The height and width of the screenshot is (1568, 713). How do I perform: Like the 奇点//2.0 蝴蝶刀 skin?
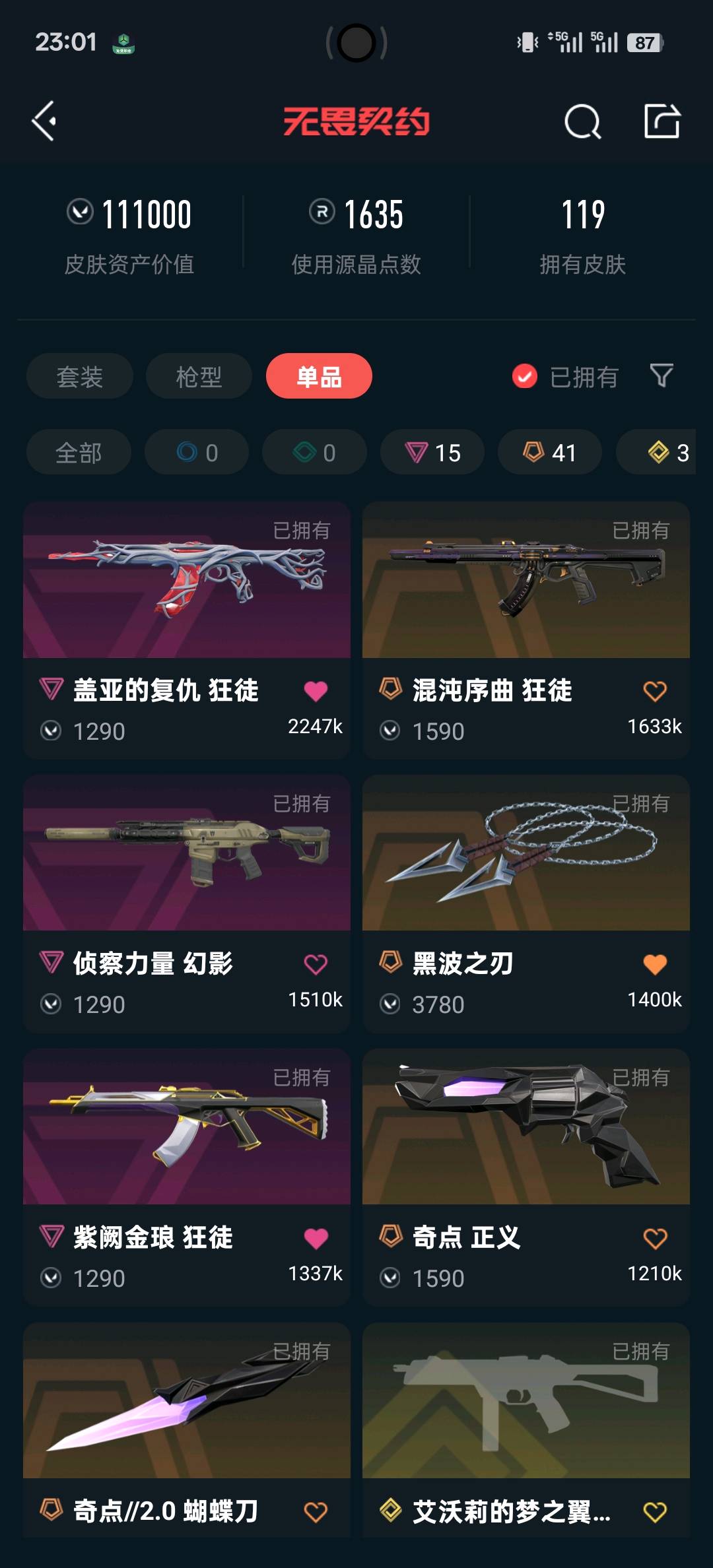(316, 1511)
